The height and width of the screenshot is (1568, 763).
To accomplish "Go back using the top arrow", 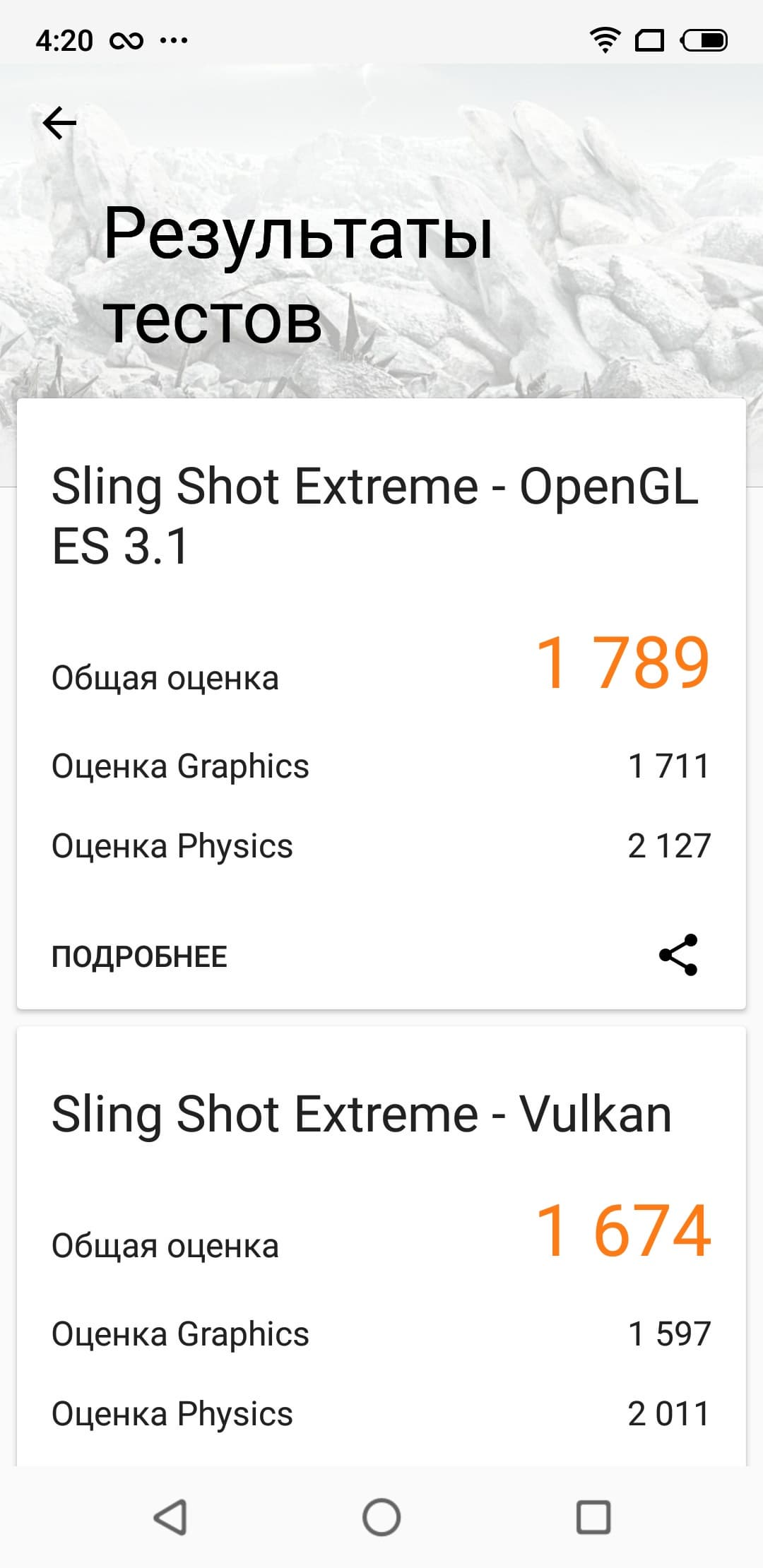I will tap(59, 124).
